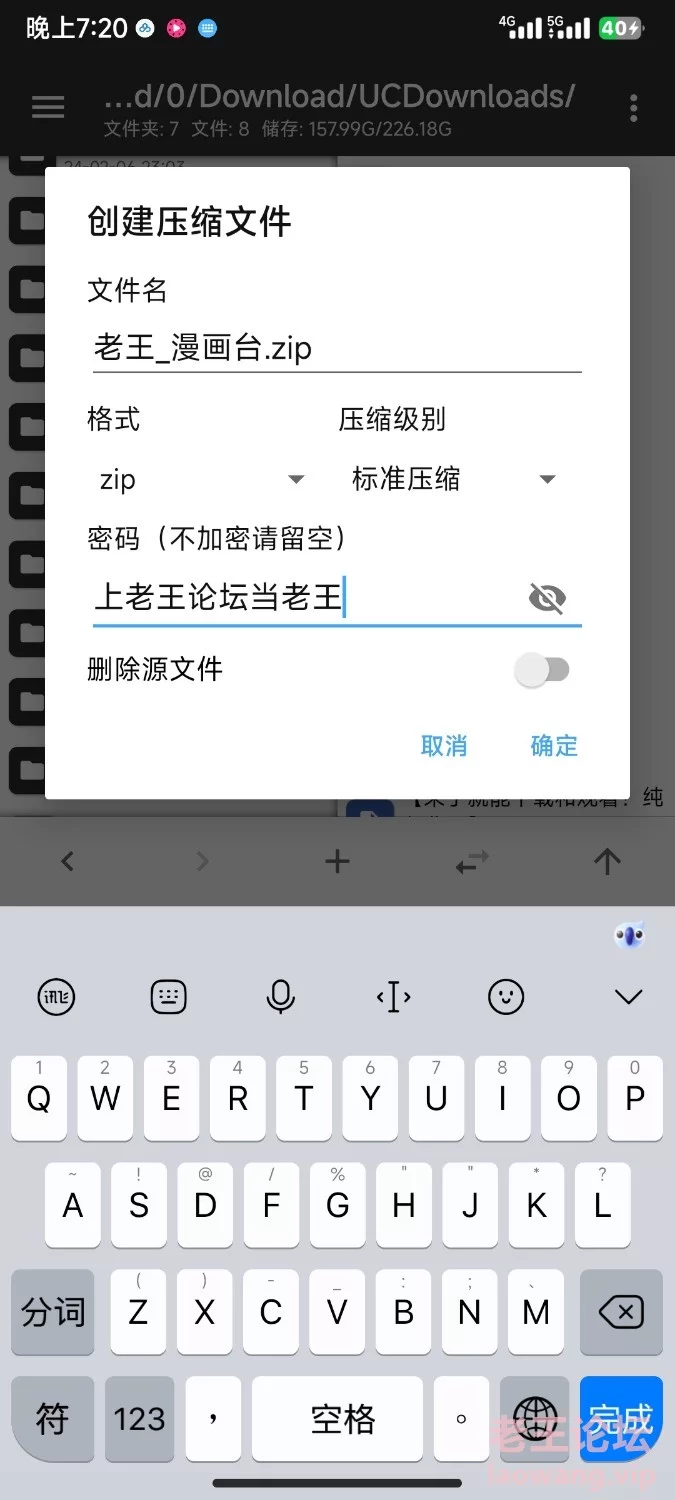The height and width of the screenshot is (1500, 675).
Task: Open the 符 symbols keyboard
Action: 52,1418
